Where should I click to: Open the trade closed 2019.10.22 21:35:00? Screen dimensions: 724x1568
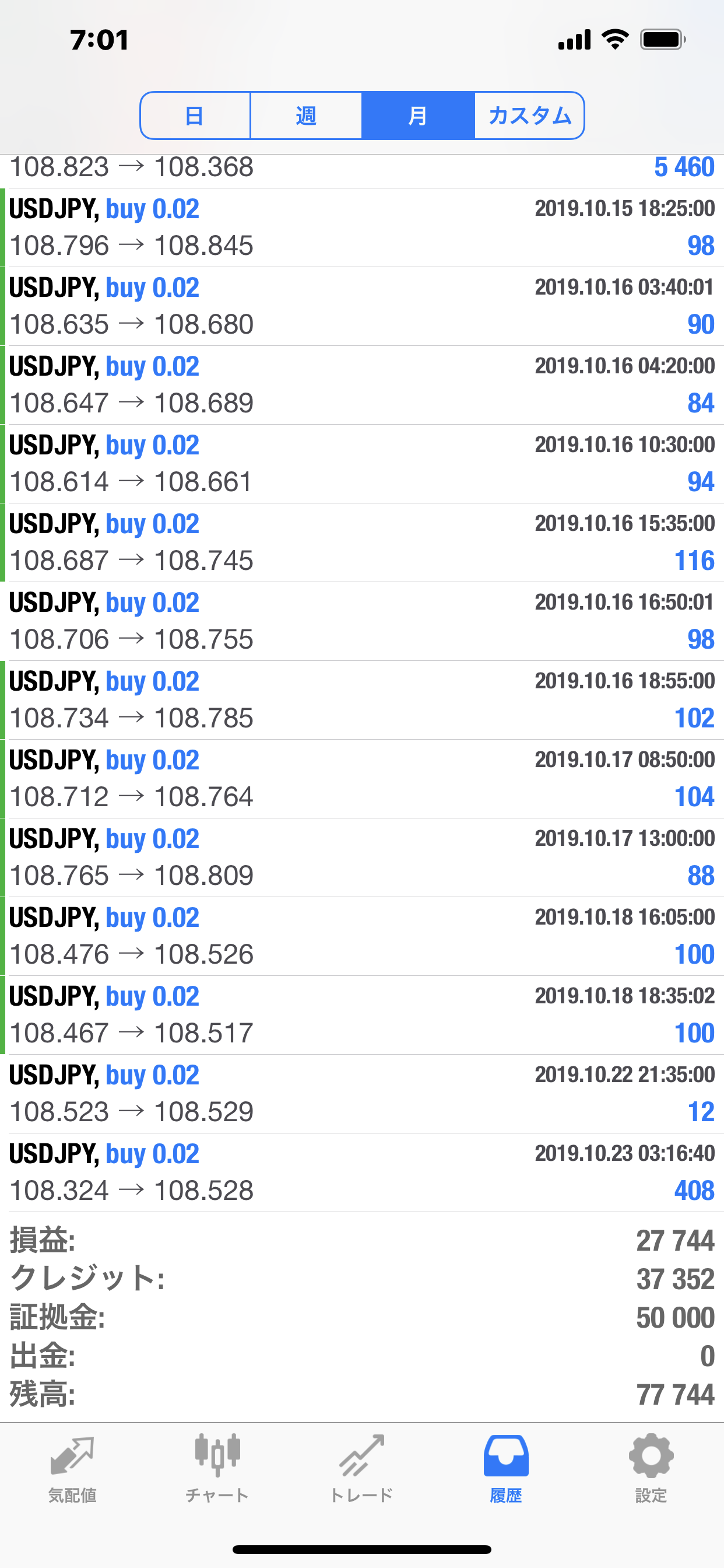[362, 1094]
